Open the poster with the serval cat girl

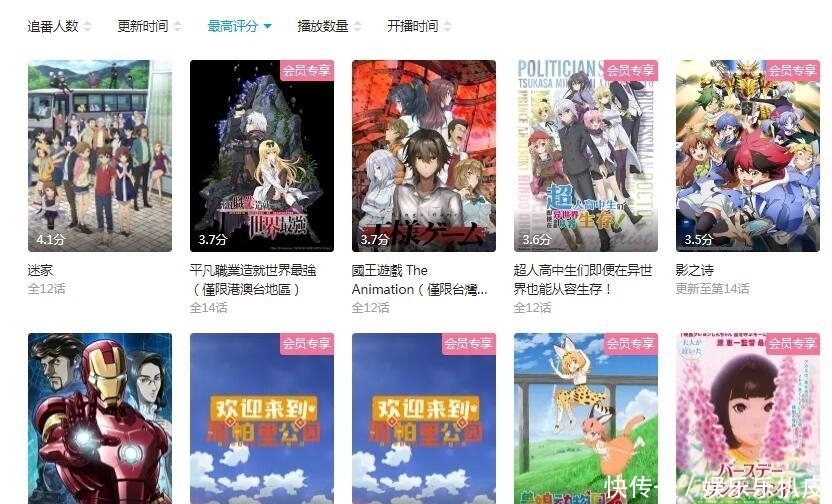point(586,418)
